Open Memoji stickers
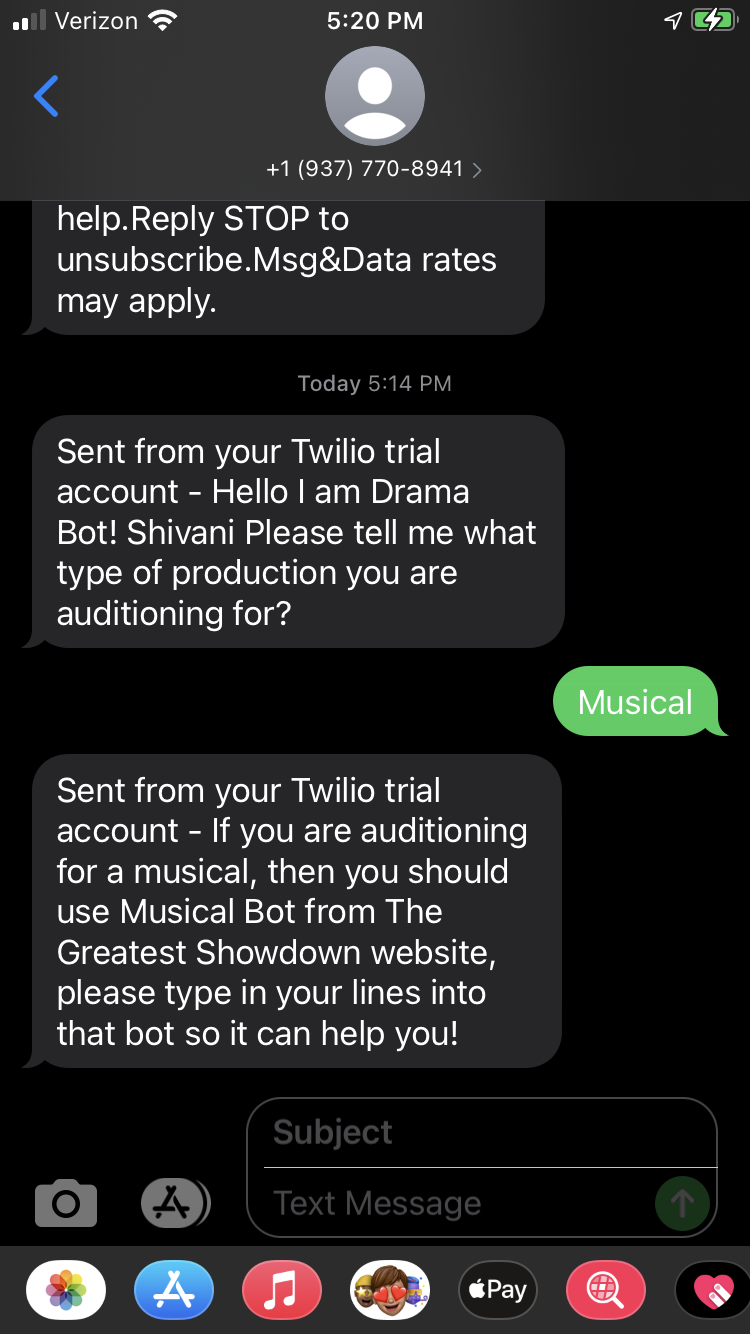 [x=390, y=1290]
